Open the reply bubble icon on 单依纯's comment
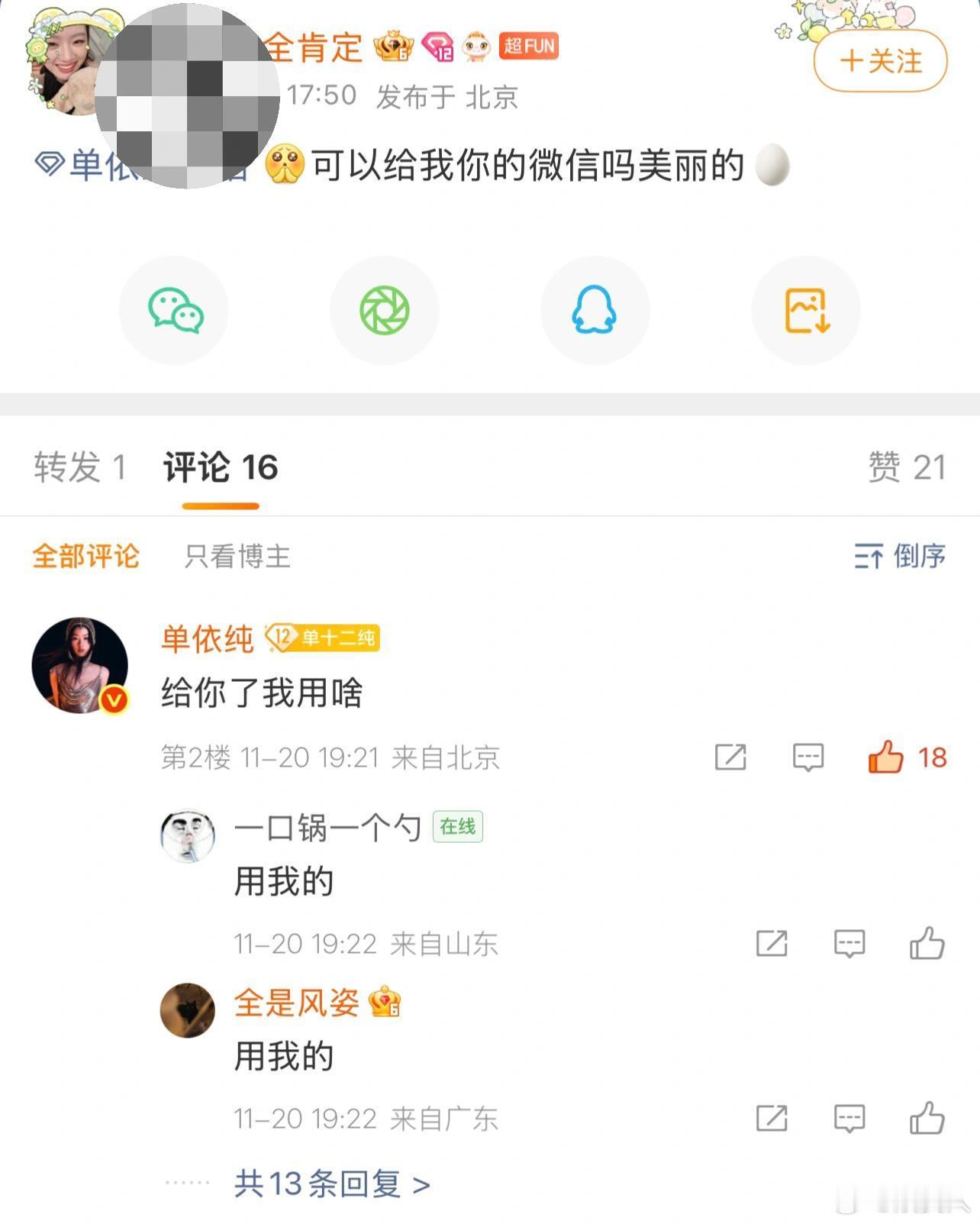This screenshot has height=1224, width=980. tap(810, 757)
